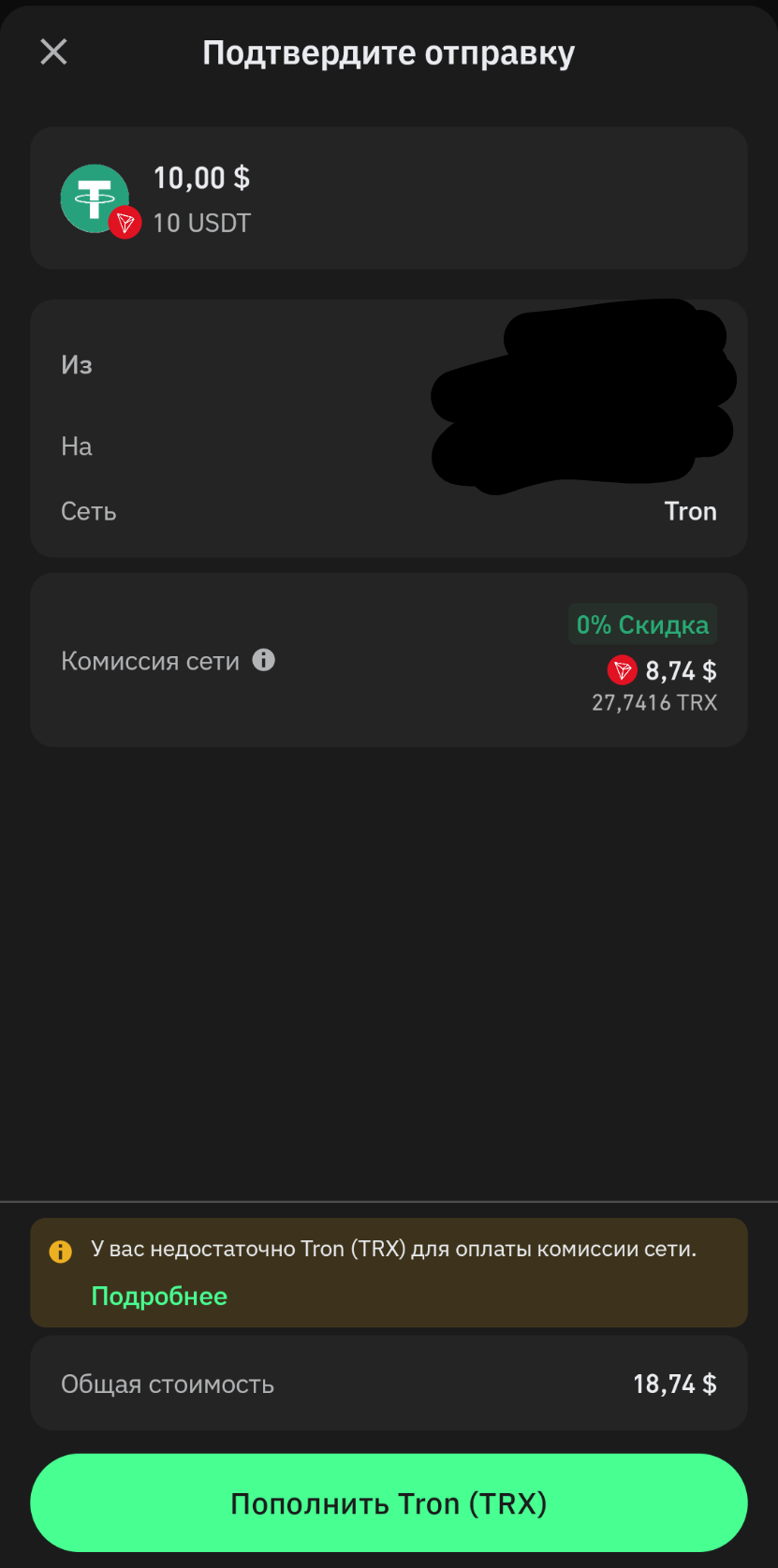This screenshot has width=778, height=1568.
Task: Open the Подробнее link in the warning
Action: click(x=159, y=1297)
